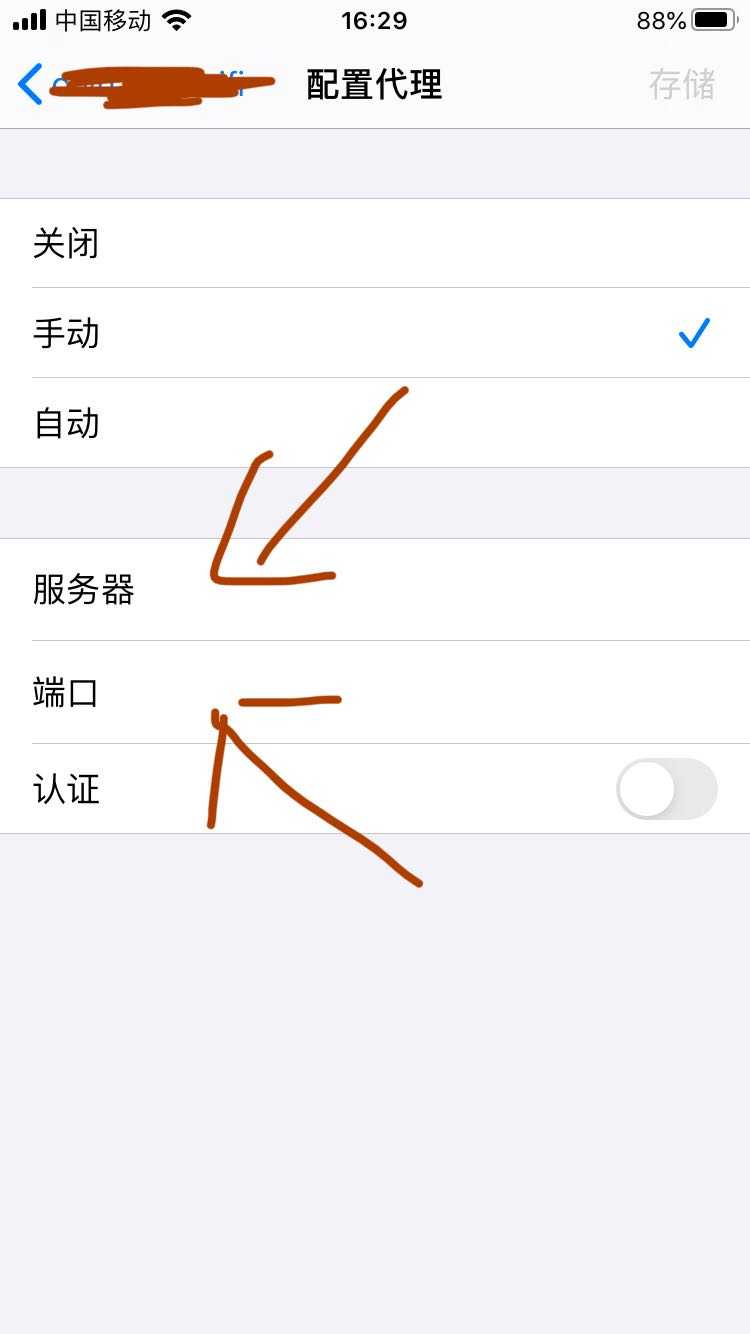The image size is (750, 1334).
Task: Tap the 端口 port input field
Action: [450, 692]
